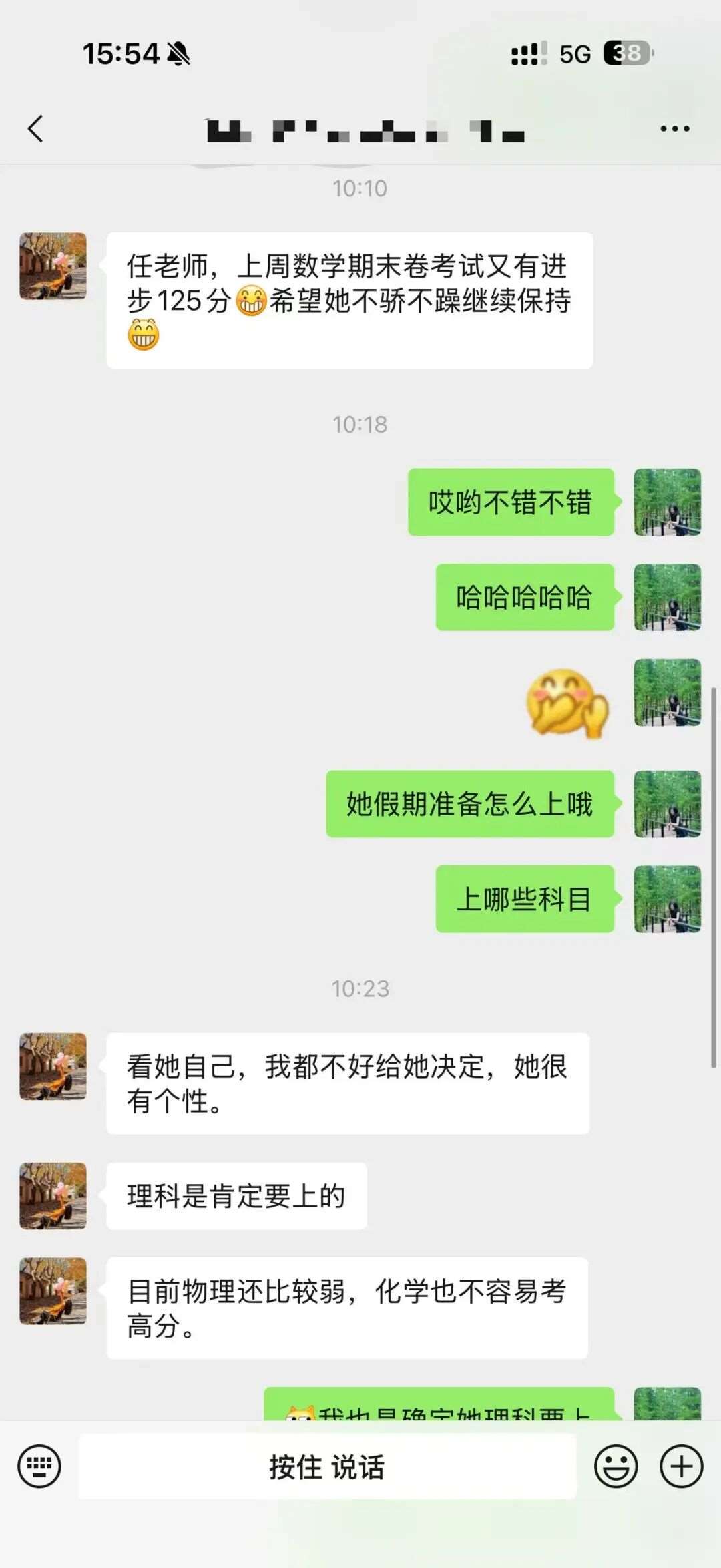721x1568 pixels.
Task: Open the chat info overflow menu
Action: coord(674,128)
